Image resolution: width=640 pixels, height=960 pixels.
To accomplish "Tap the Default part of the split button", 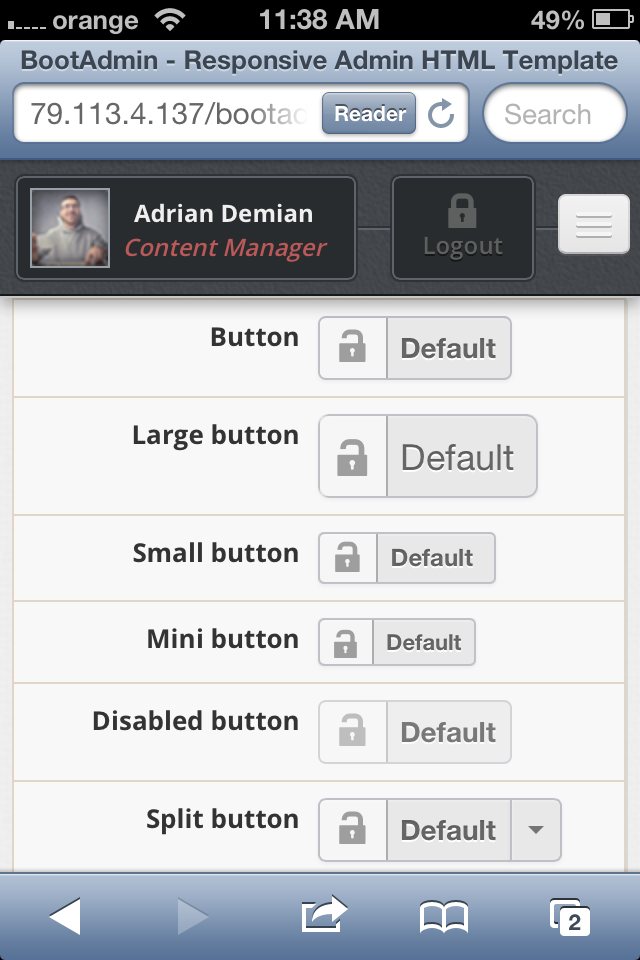I will (x=415, y=830).
